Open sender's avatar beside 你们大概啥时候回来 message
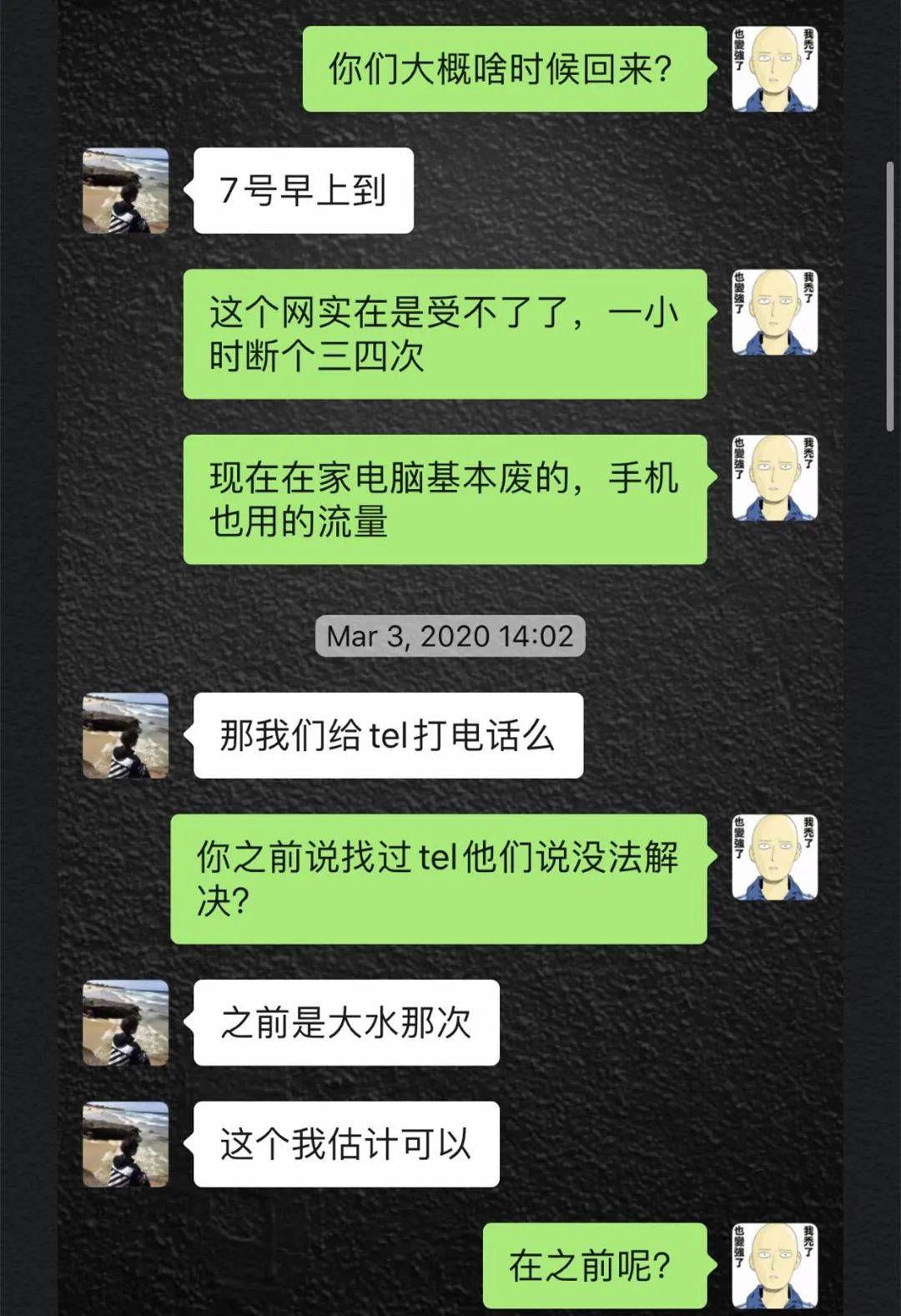This screenshot has height=1316, width=901. point(774,68)
